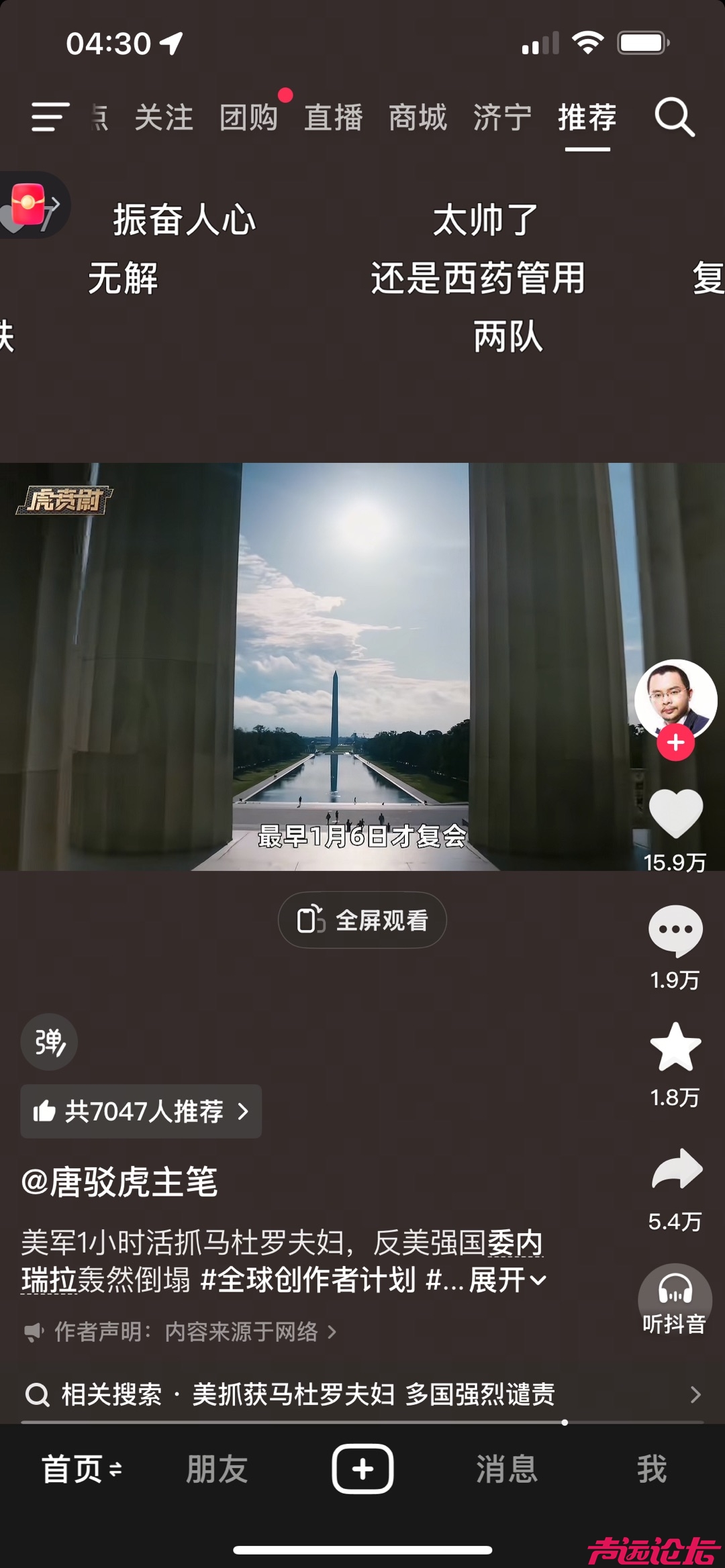This screenshot has width=725, height=1568.
Task: Toggle the 弹 danmaku comments
Action: click(x=49, y=1042)
